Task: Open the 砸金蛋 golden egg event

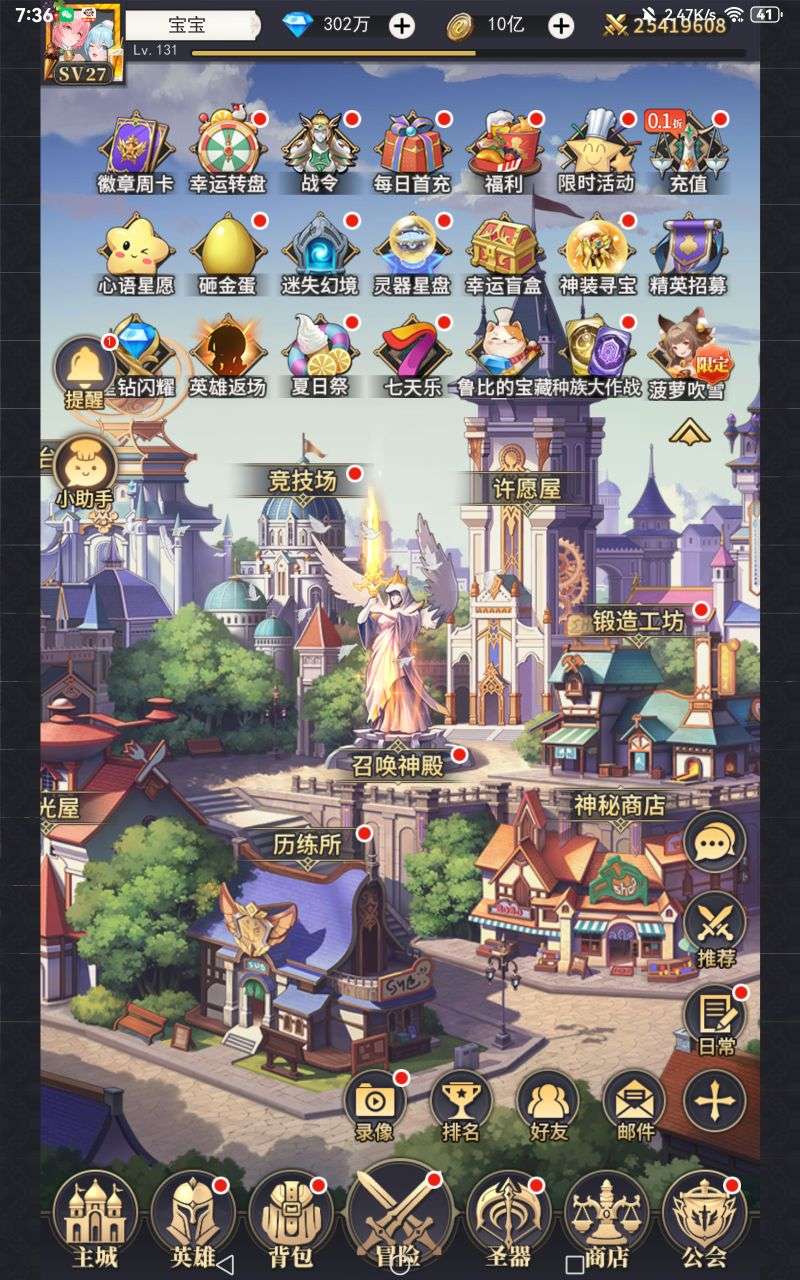Action: (228, 252)
